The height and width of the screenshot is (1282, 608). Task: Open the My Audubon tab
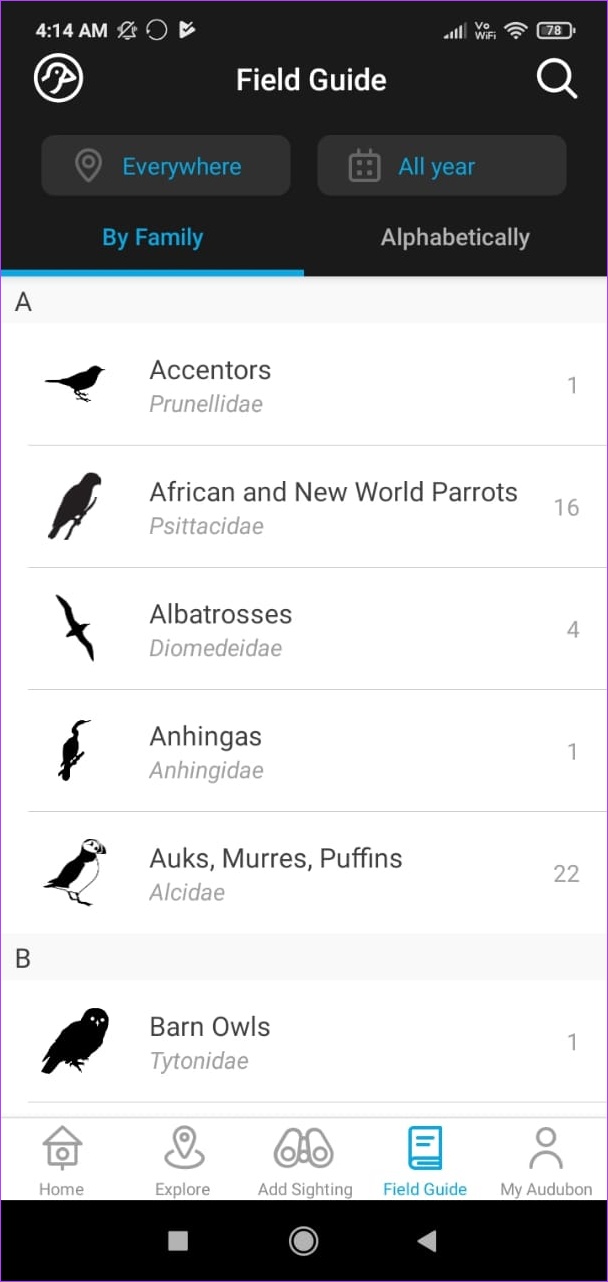coord(546,1160)
